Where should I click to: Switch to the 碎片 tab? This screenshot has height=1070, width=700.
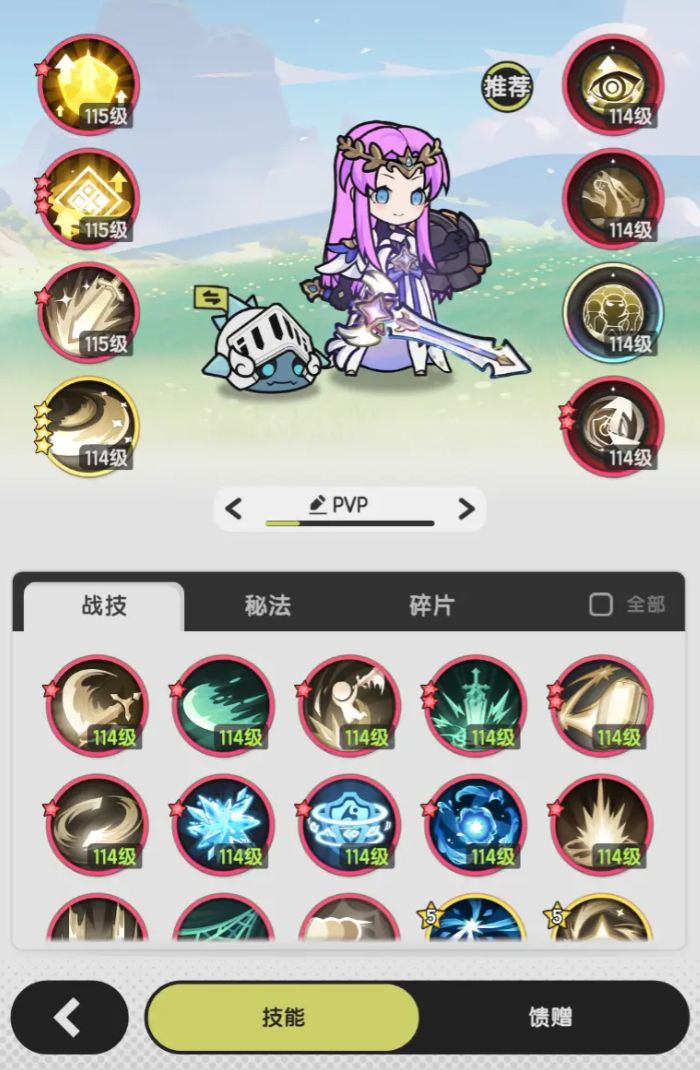pos(431,605)
